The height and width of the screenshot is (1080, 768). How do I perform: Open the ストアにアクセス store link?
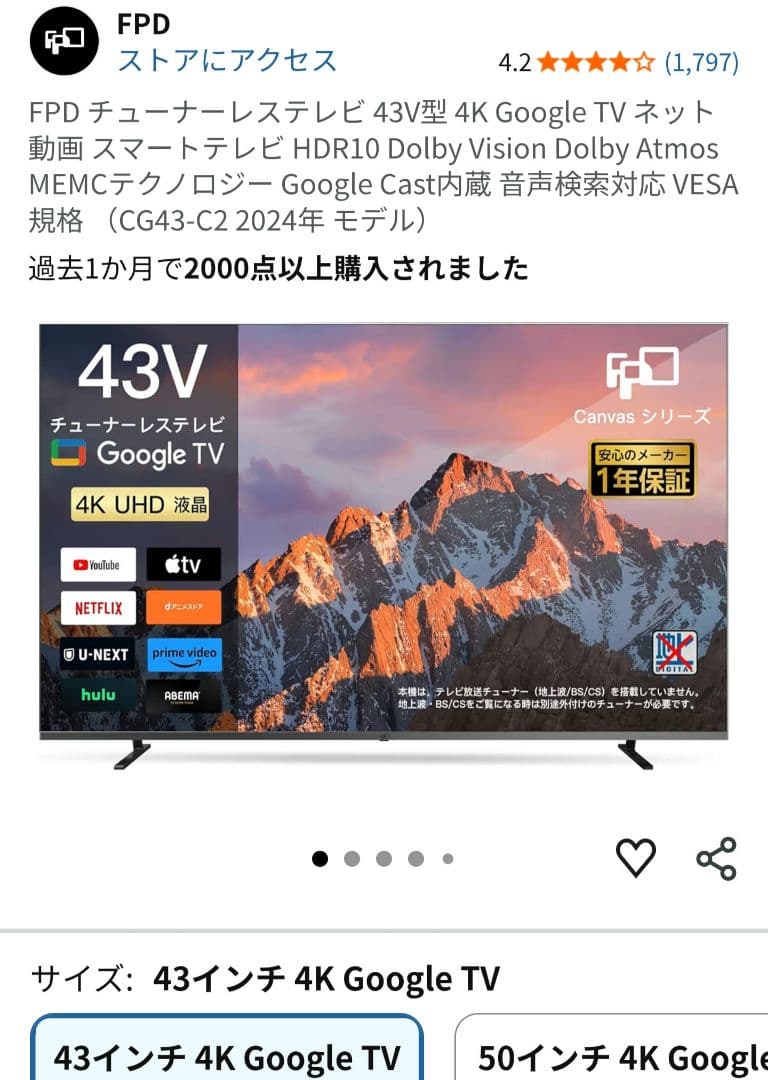point(227,61)
